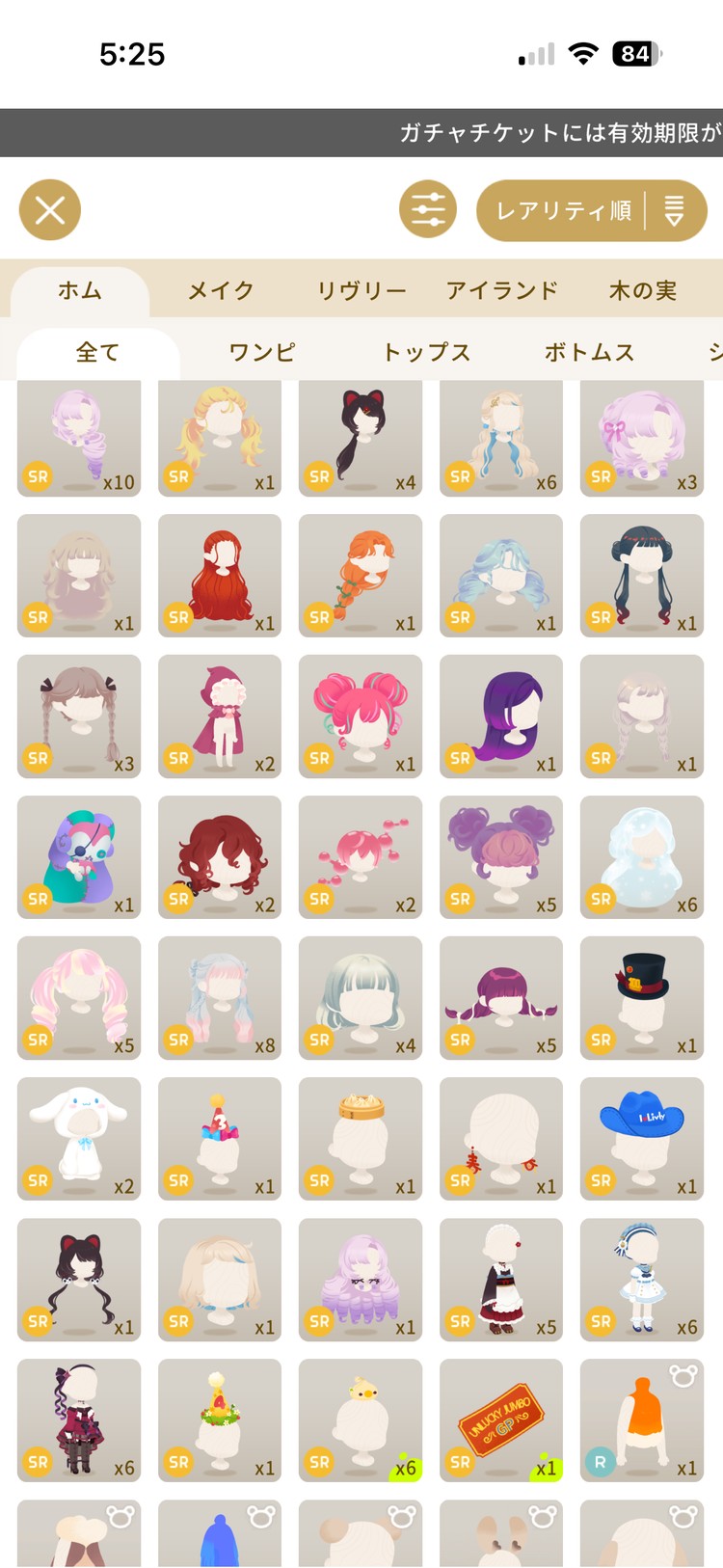This screenshot has height=1568, width=723.
Task: Go to the 木の実 tab
Action: tap(642, 290)
